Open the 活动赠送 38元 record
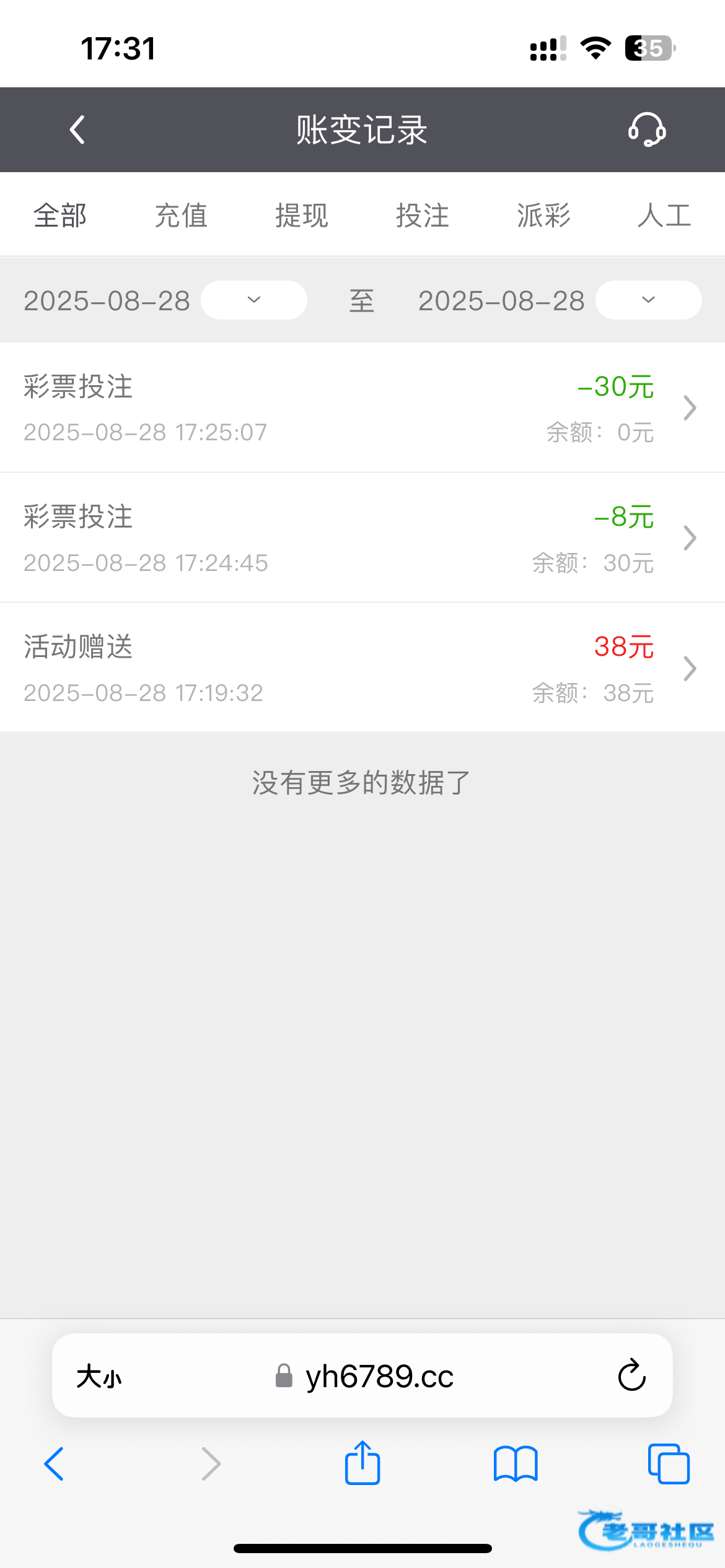The image size is (725, 1568). pos(362,668)
